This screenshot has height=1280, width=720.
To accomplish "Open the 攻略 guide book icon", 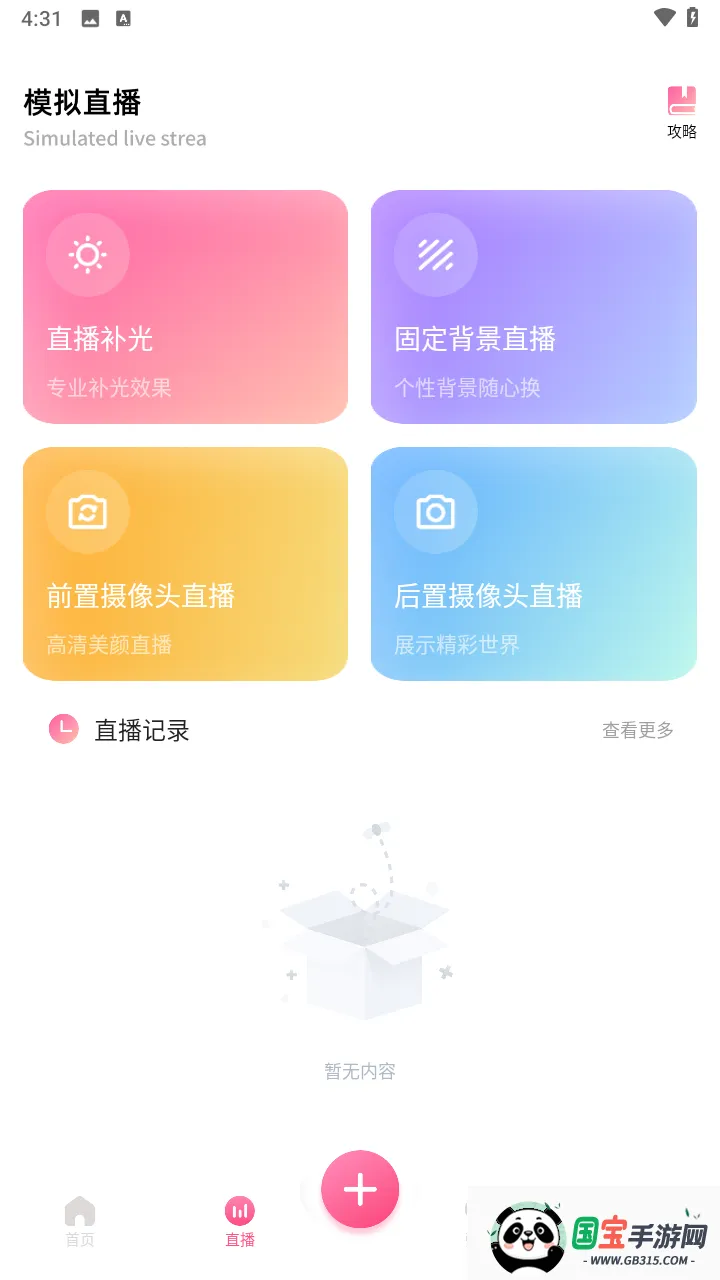I will click(x=681, y=99).
